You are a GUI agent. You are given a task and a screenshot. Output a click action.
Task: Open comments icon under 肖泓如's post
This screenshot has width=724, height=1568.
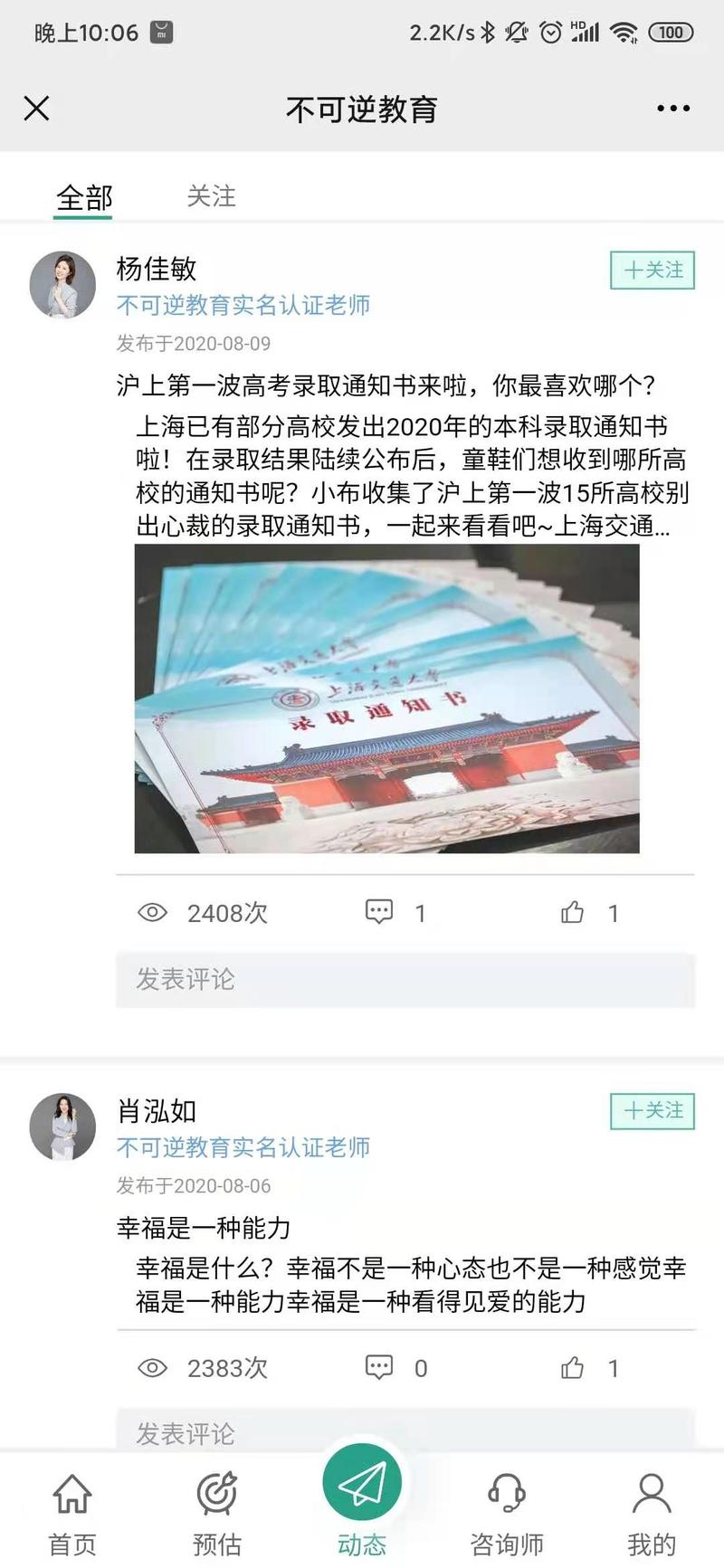(379, 1367)
